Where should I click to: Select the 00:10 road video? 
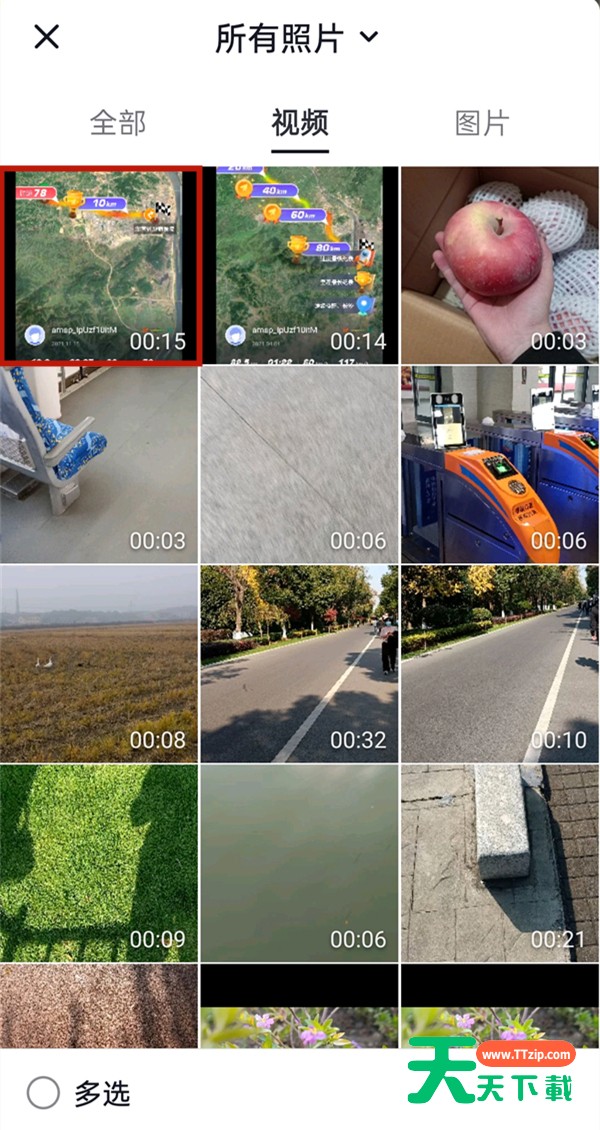pos(500,663)
